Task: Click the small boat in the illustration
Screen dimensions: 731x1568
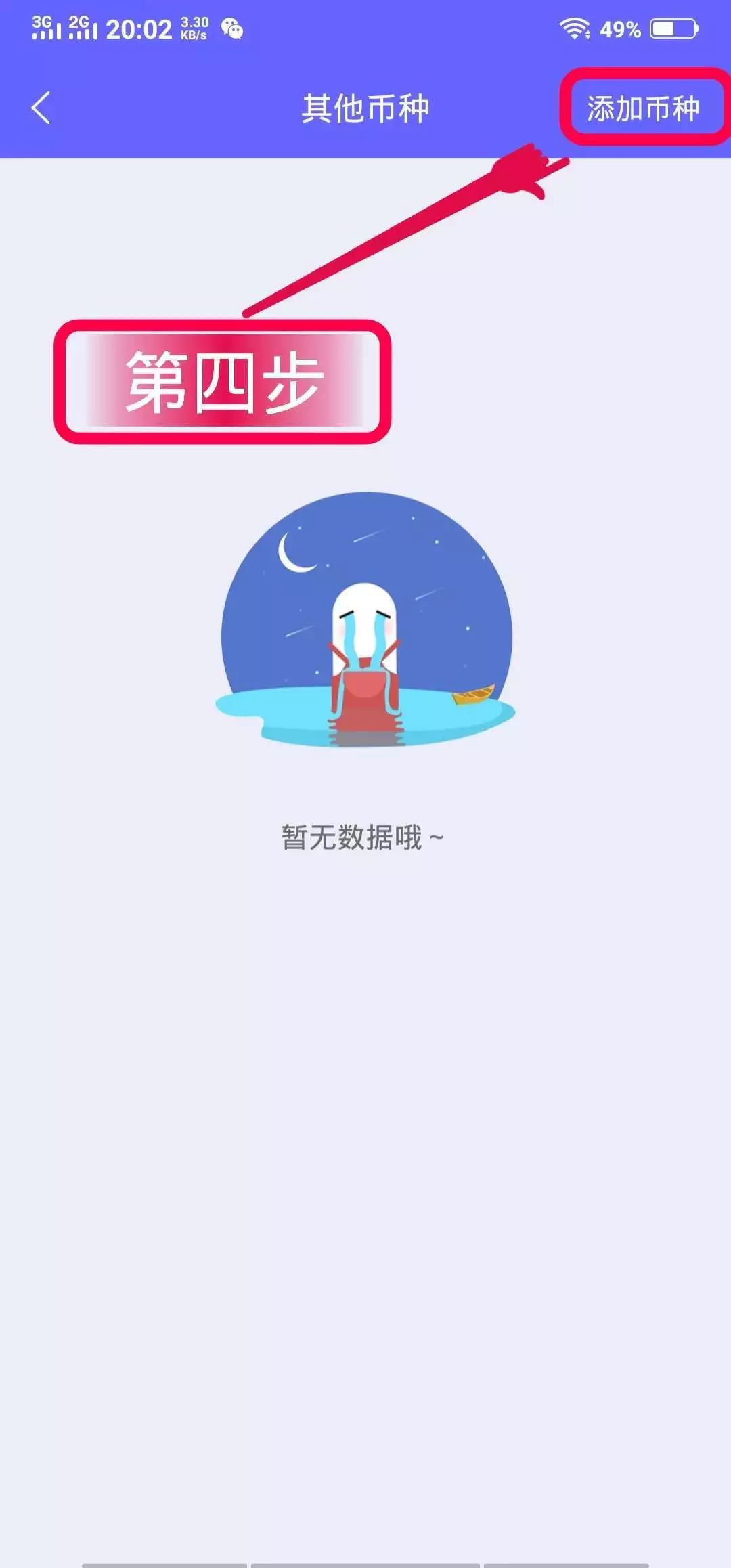Action: (x=474, y=697)
